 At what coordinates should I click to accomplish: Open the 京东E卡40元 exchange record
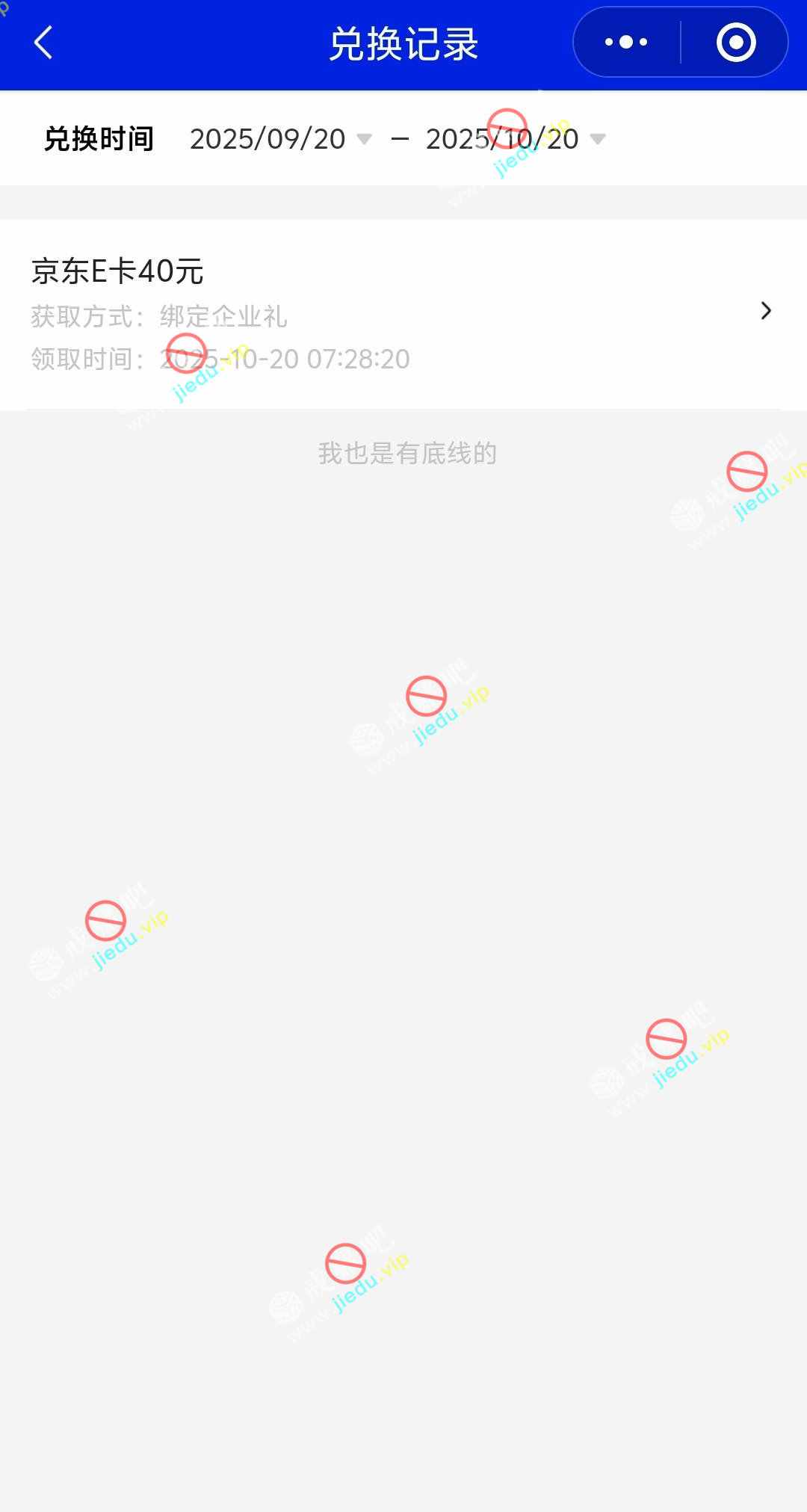(403, 314)
